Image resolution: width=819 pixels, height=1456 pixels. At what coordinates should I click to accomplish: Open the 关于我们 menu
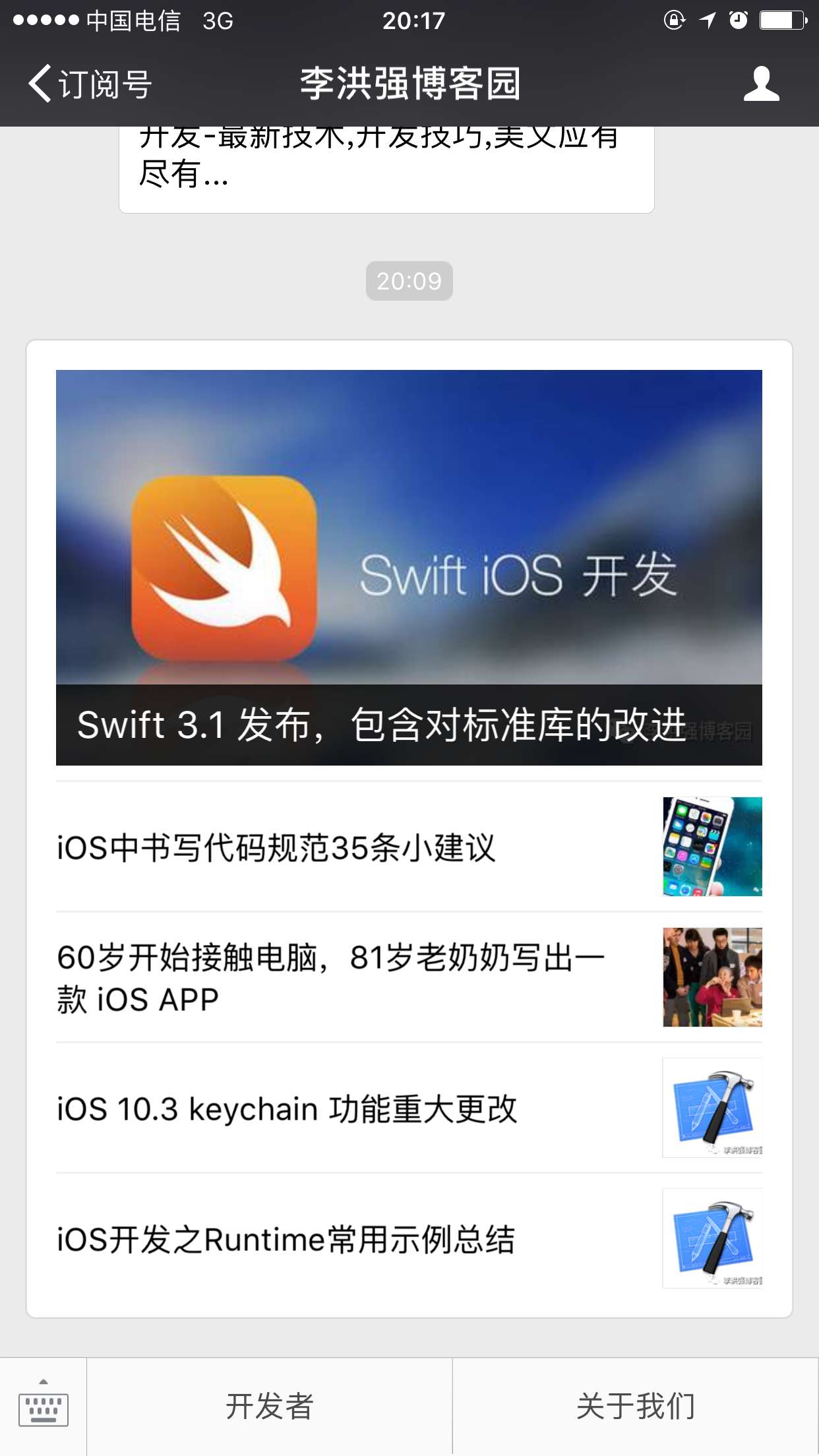coord(636,1407)
